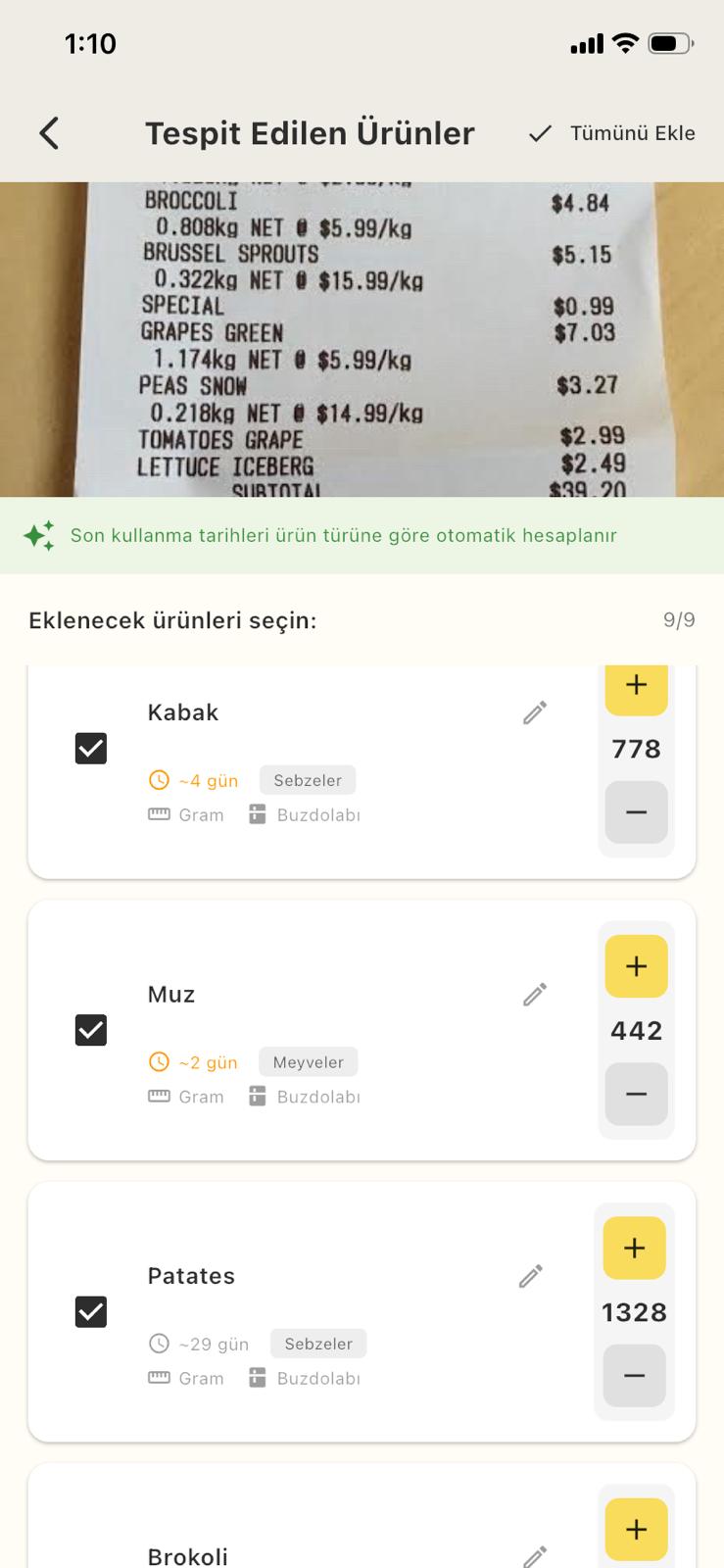Screen dimensions: 724x1568
Task: Increase the Muz quantity above 442
Action: (x=636, y=966)
